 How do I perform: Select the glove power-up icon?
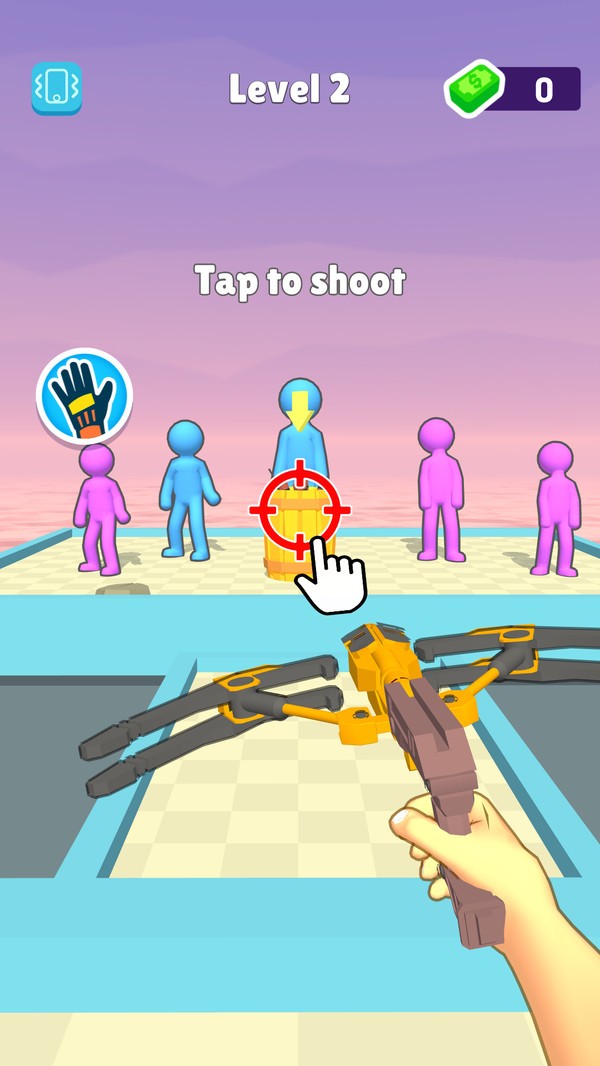(x=85, y=396)
